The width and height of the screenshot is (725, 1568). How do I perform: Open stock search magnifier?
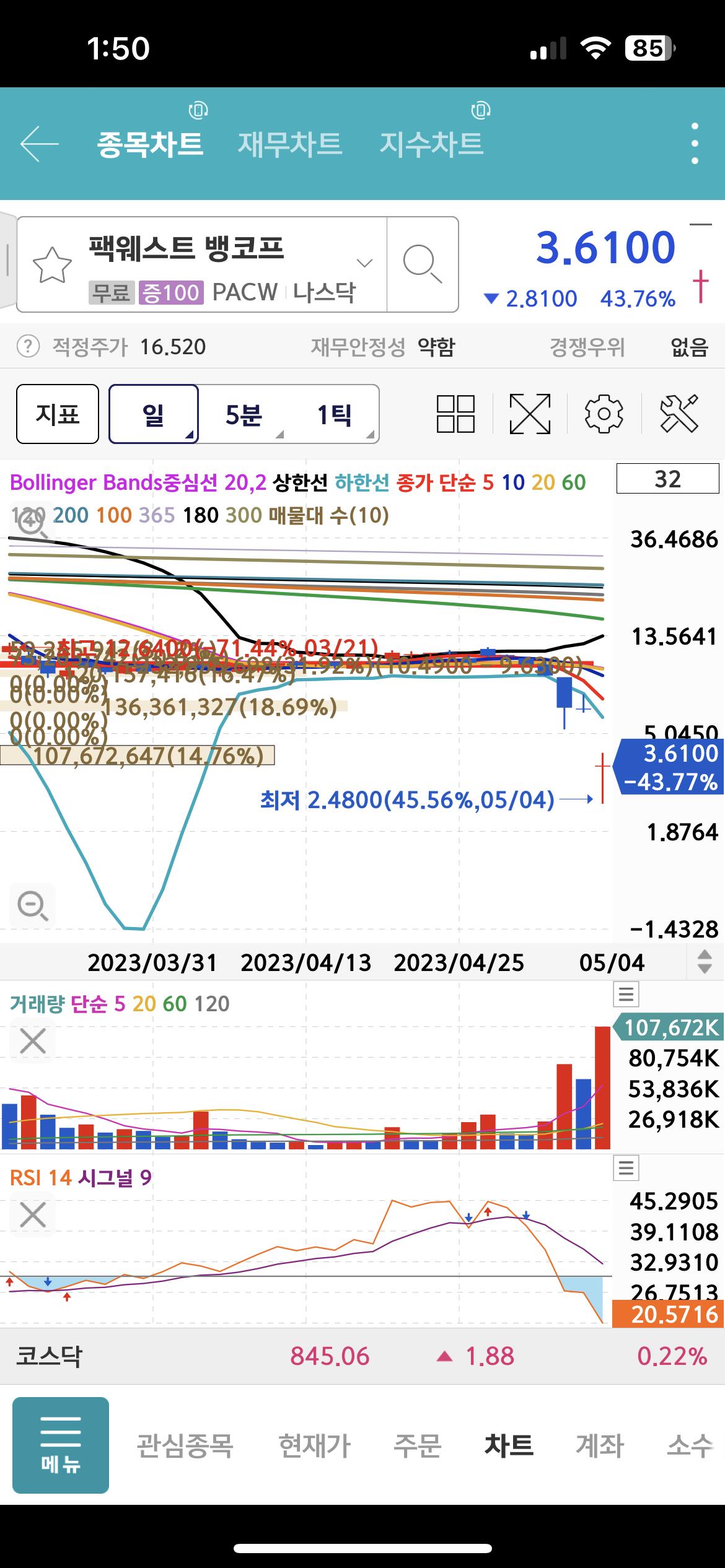422,264
